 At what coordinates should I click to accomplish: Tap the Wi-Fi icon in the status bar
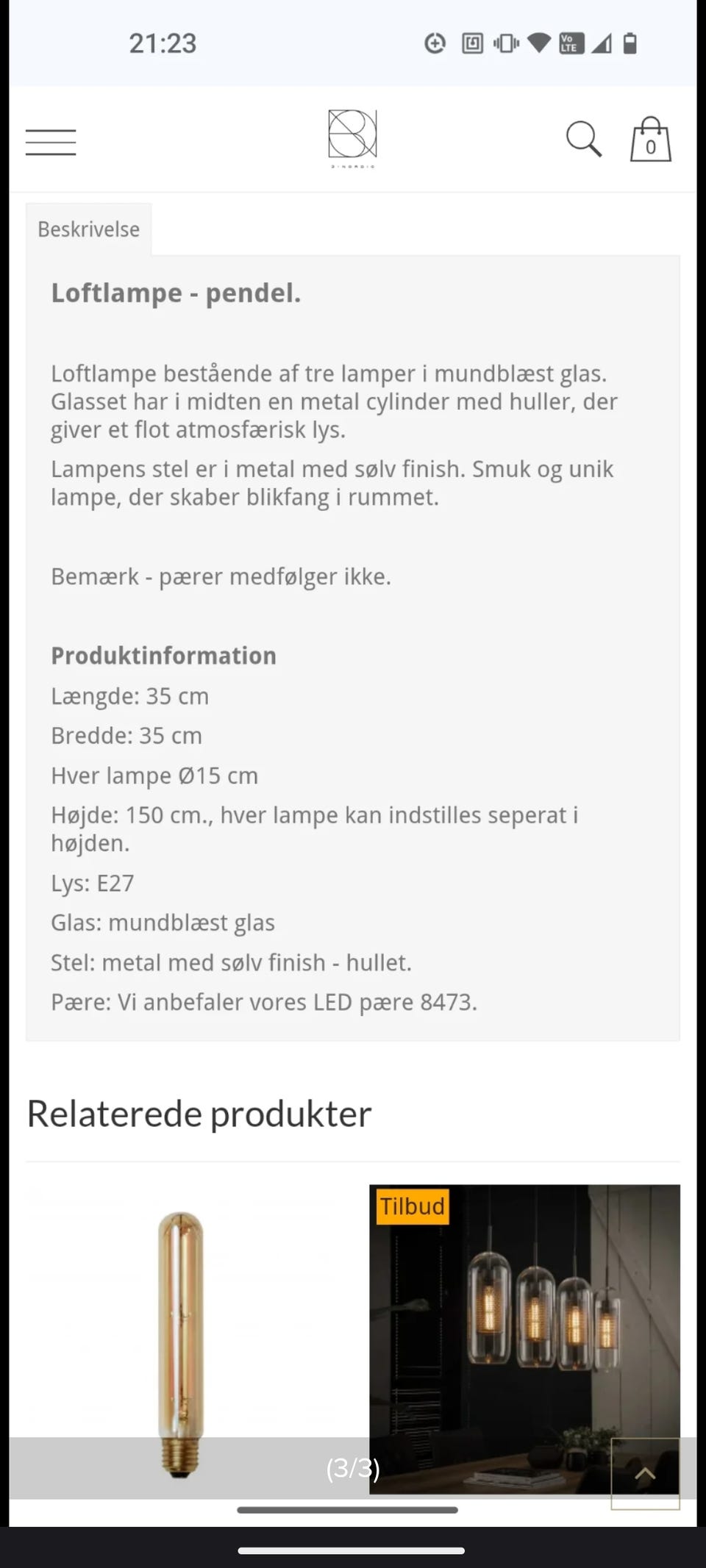click(x=539, y=44)
